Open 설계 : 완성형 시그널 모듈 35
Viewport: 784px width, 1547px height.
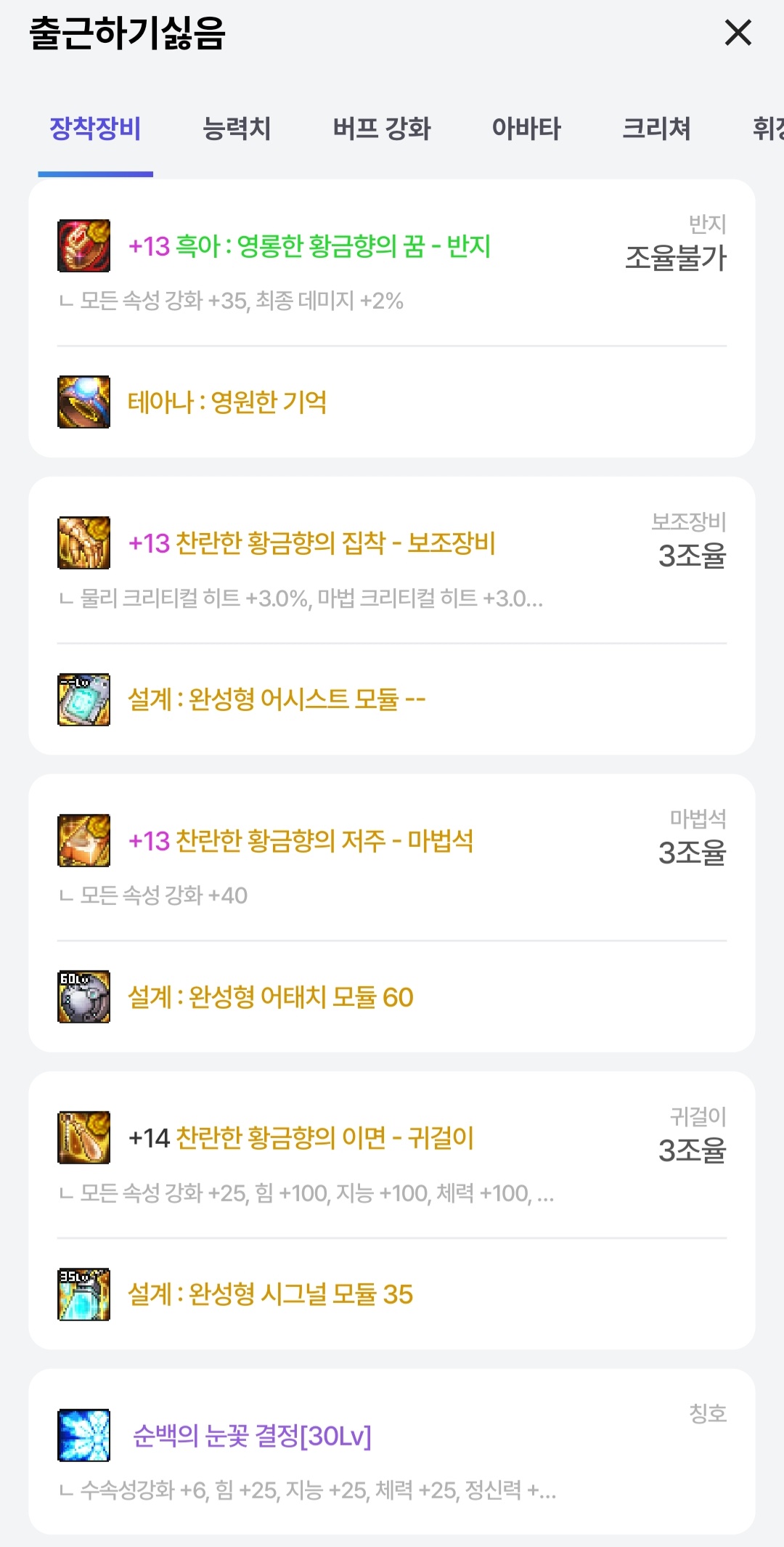(x=271, y=1294)
